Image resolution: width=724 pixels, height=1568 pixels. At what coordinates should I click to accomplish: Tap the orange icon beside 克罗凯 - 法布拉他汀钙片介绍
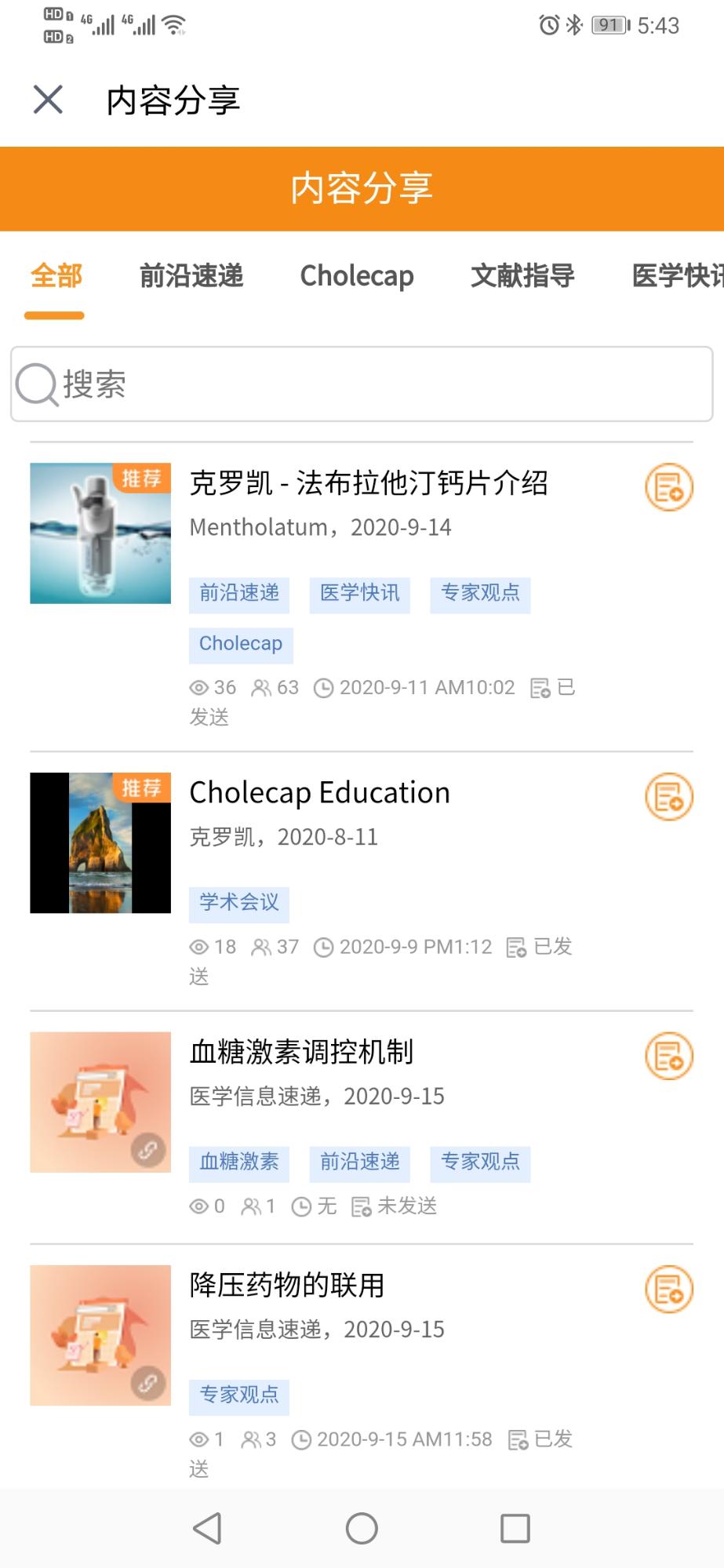(669, 487)
